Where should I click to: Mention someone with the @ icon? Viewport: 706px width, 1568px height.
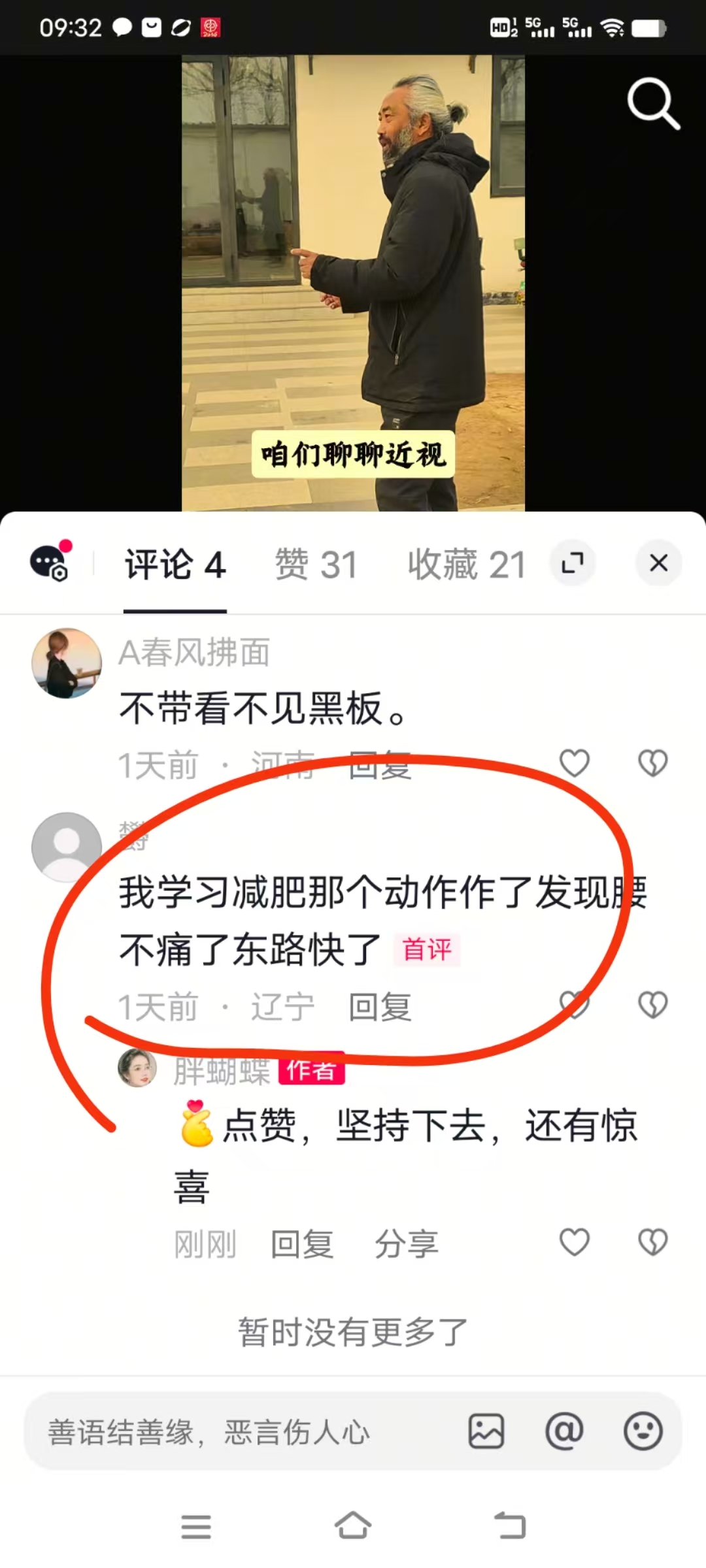coord(564,1431)
